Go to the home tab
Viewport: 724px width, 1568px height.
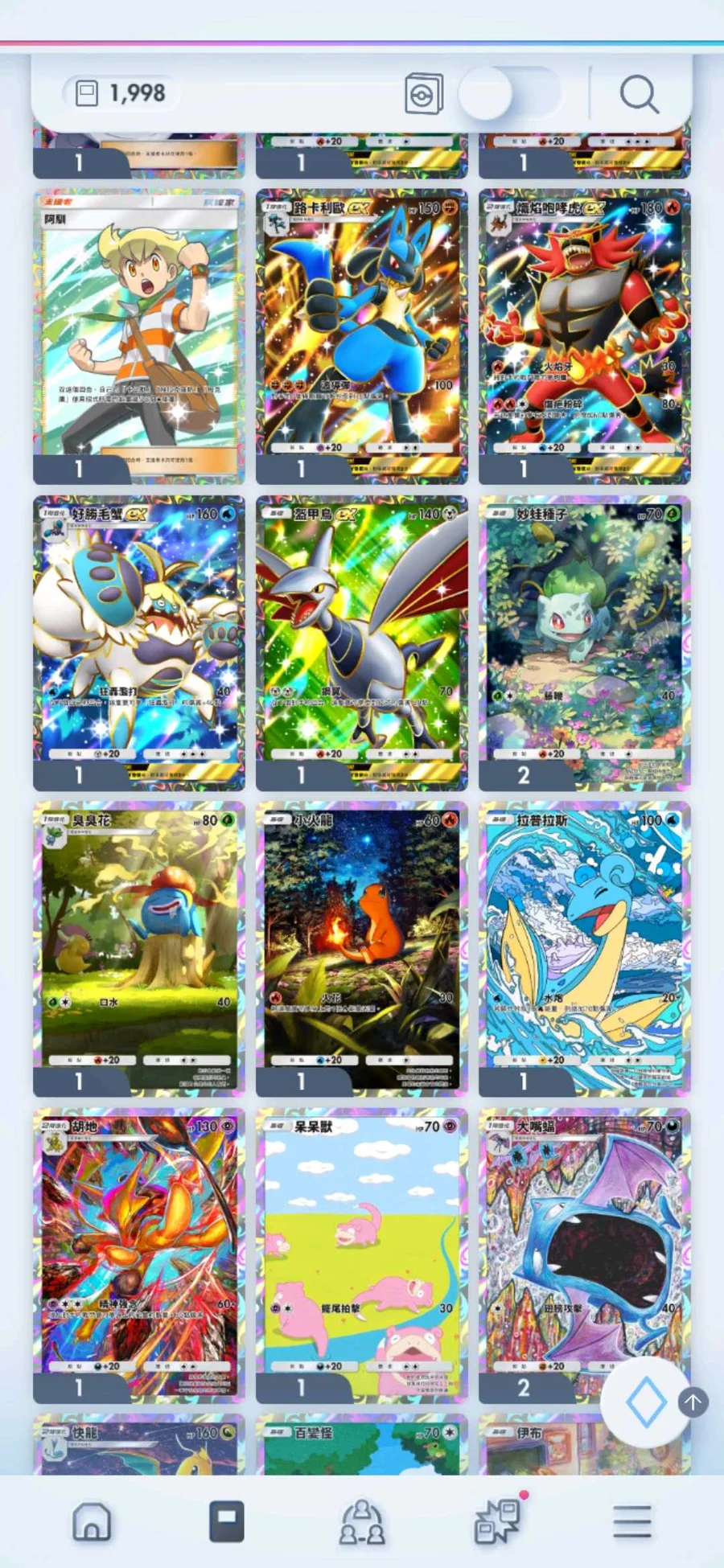click(92, 1521)
